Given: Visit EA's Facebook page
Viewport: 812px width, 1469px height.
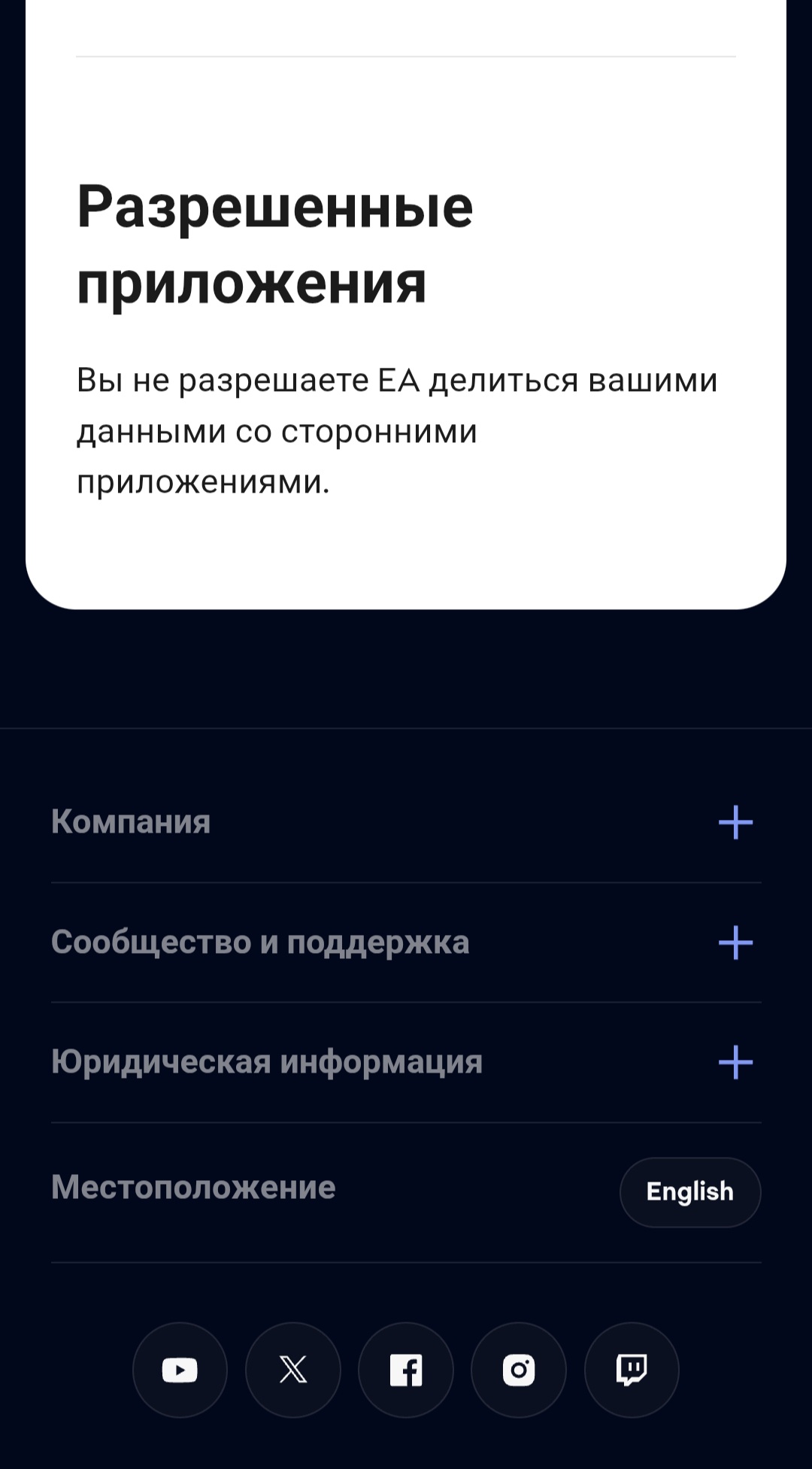Looking at the screenshot, I should click(406, 1370).
